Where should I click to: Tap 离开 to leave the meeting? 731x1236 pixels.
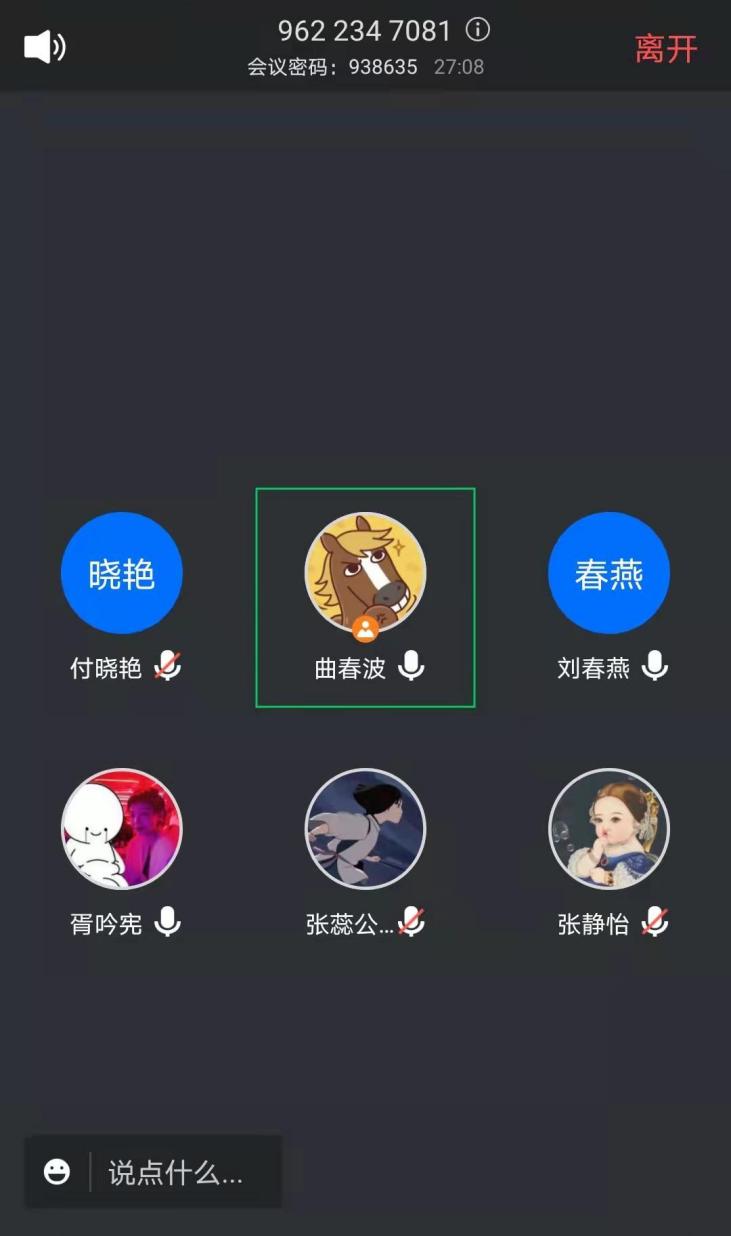666,48
